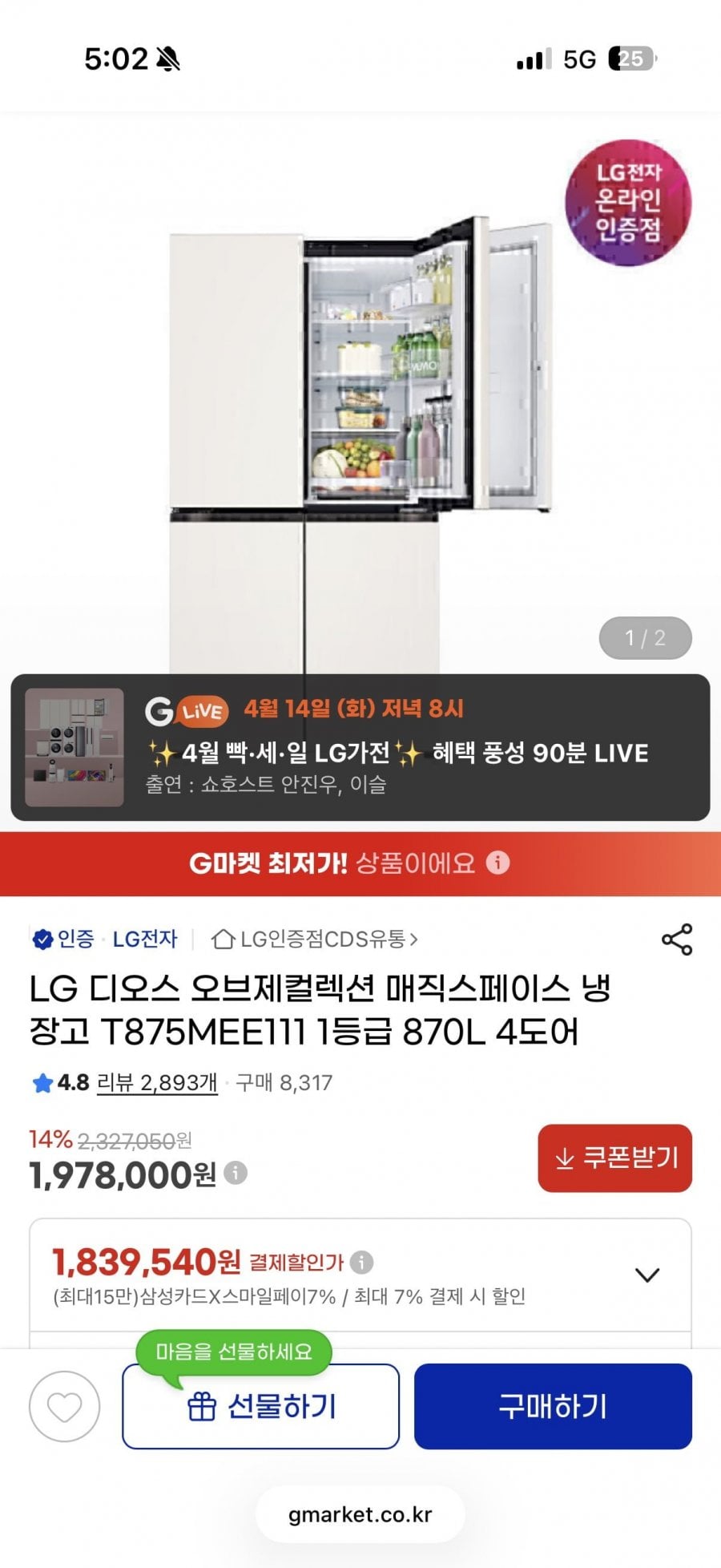Tap 선물하기 gift button

260,1406
